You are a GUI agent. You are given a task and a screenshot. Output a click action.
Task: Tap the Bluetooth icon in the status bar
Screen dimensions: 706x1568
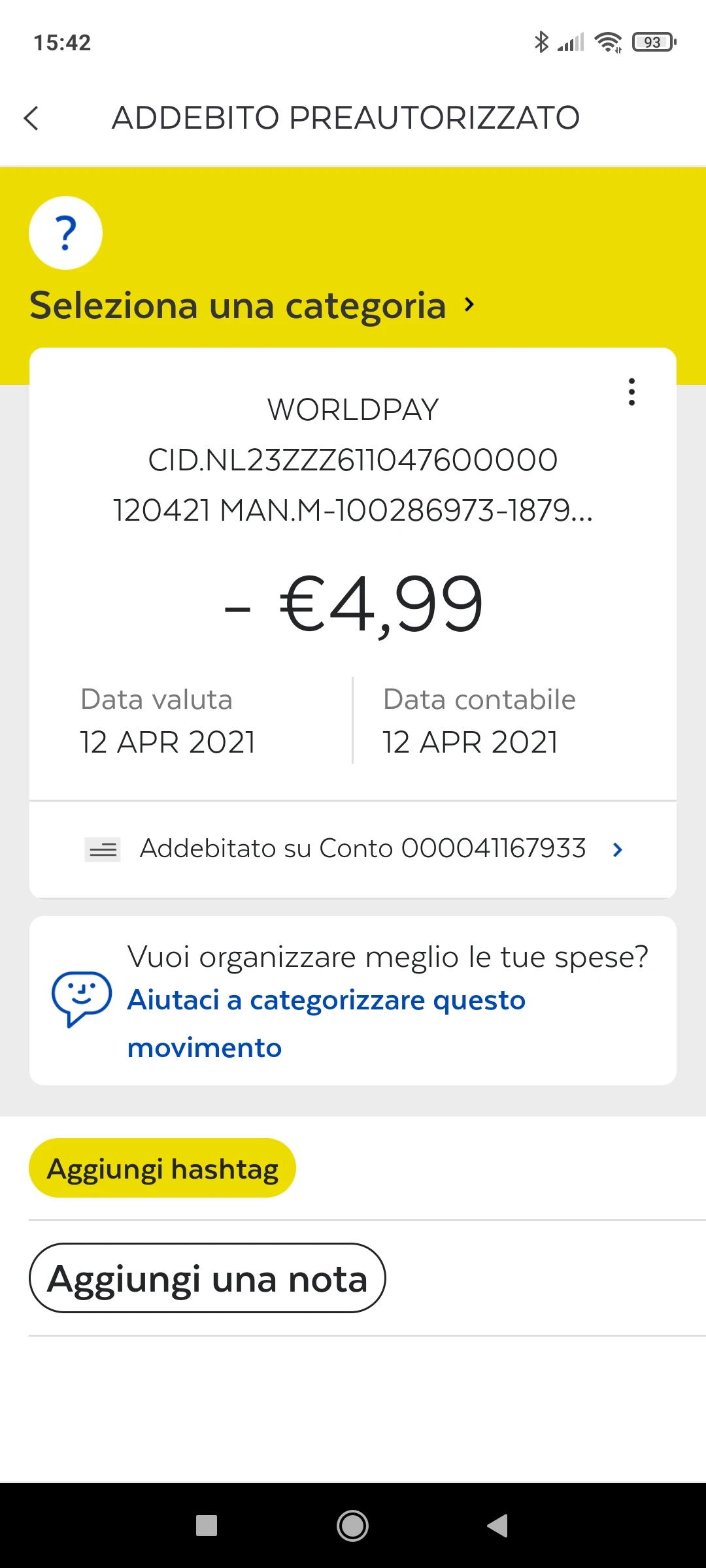coord(541,41)
